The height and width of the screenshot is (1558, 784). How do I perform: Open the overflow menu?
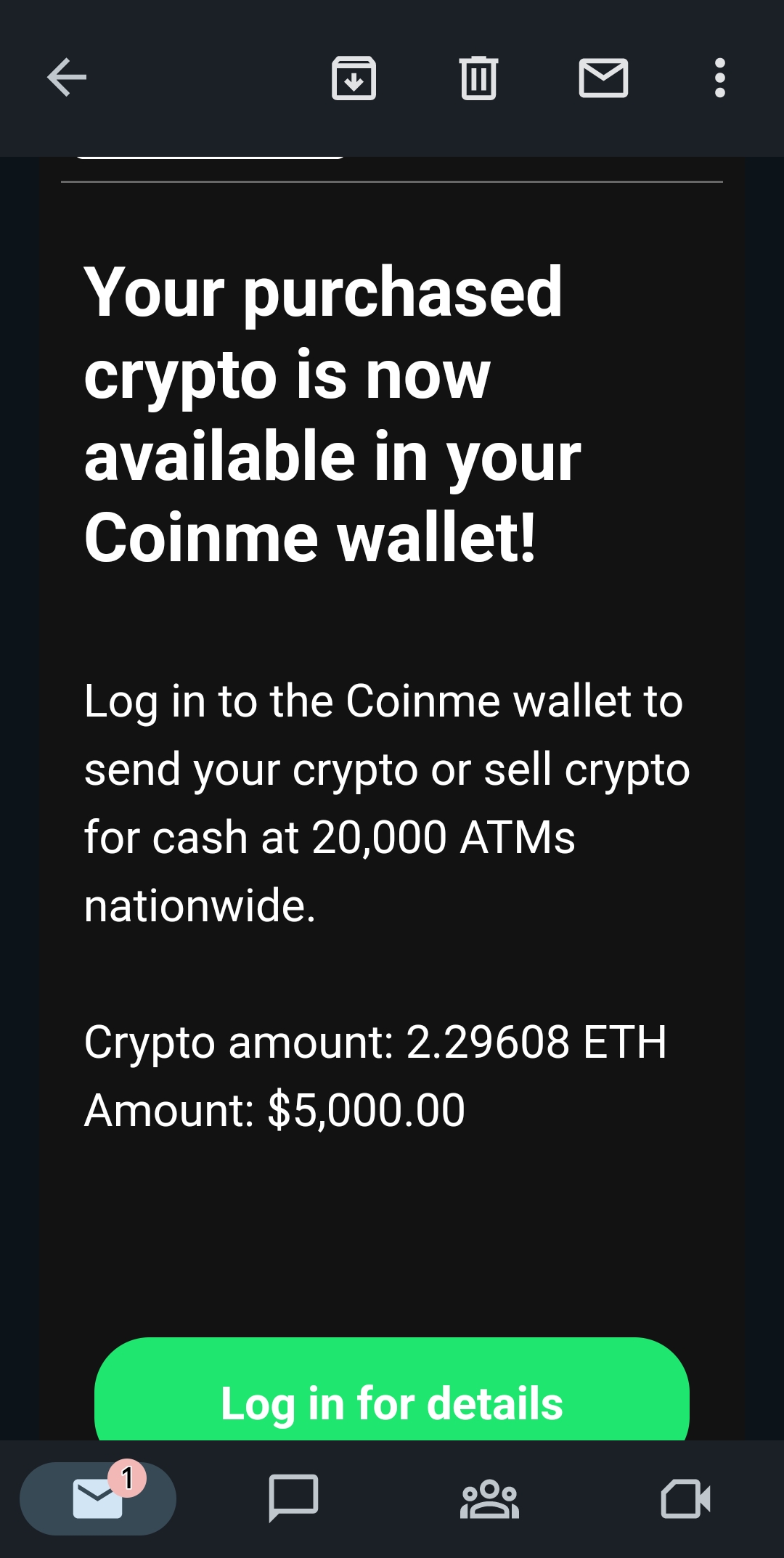pos(719,78)
